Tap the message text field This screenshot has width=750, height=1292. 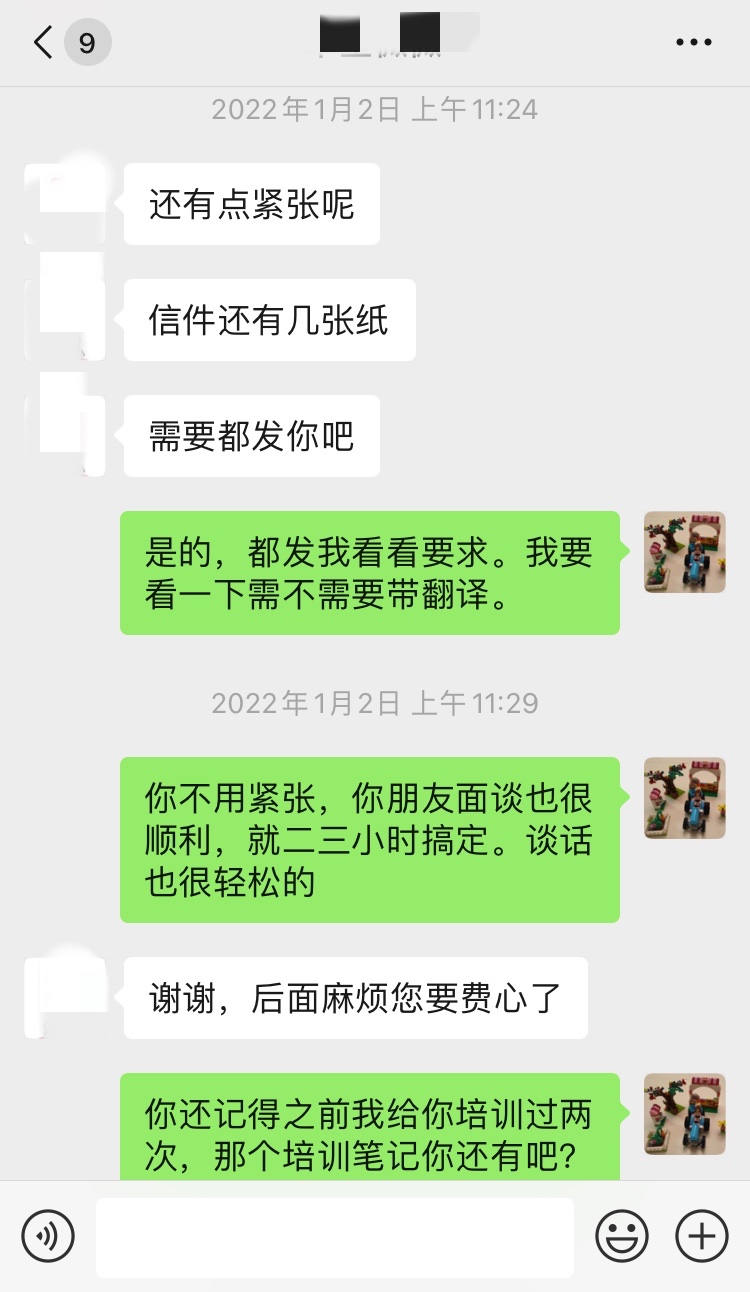pos(335,1237)
